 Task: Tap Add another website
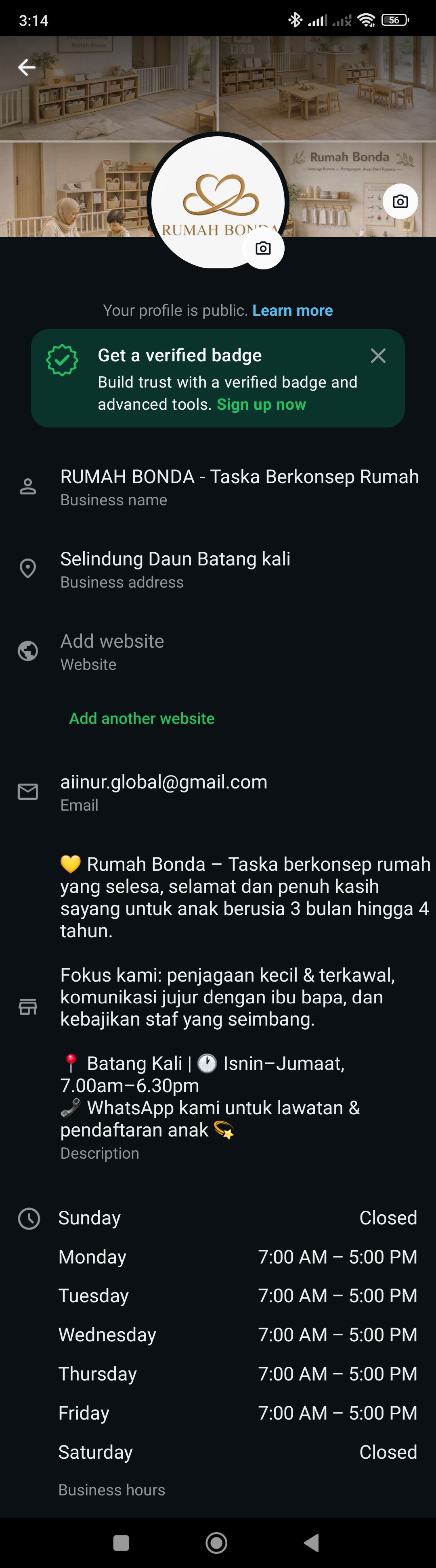pos(142,718)
